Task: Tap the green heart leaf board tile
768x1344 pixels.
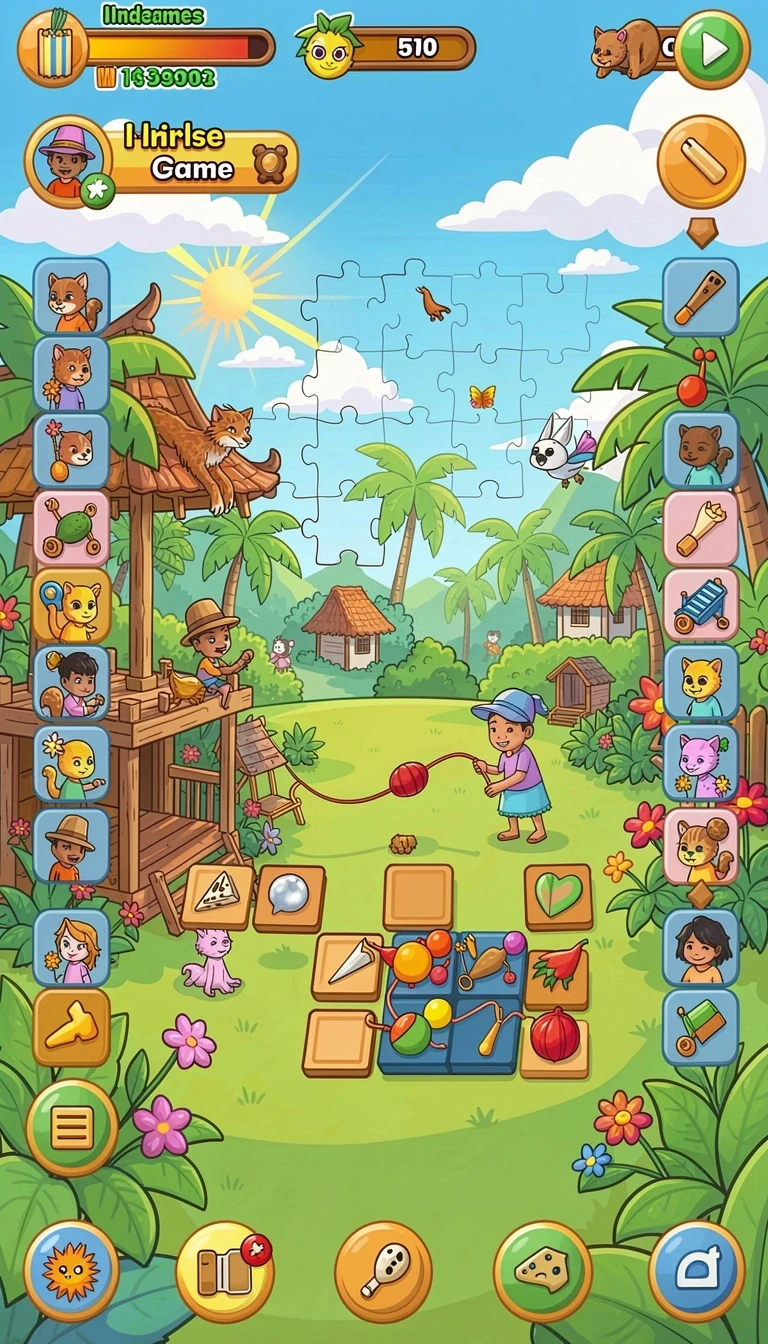Action: pyautogui.click(x=558, y=897)
